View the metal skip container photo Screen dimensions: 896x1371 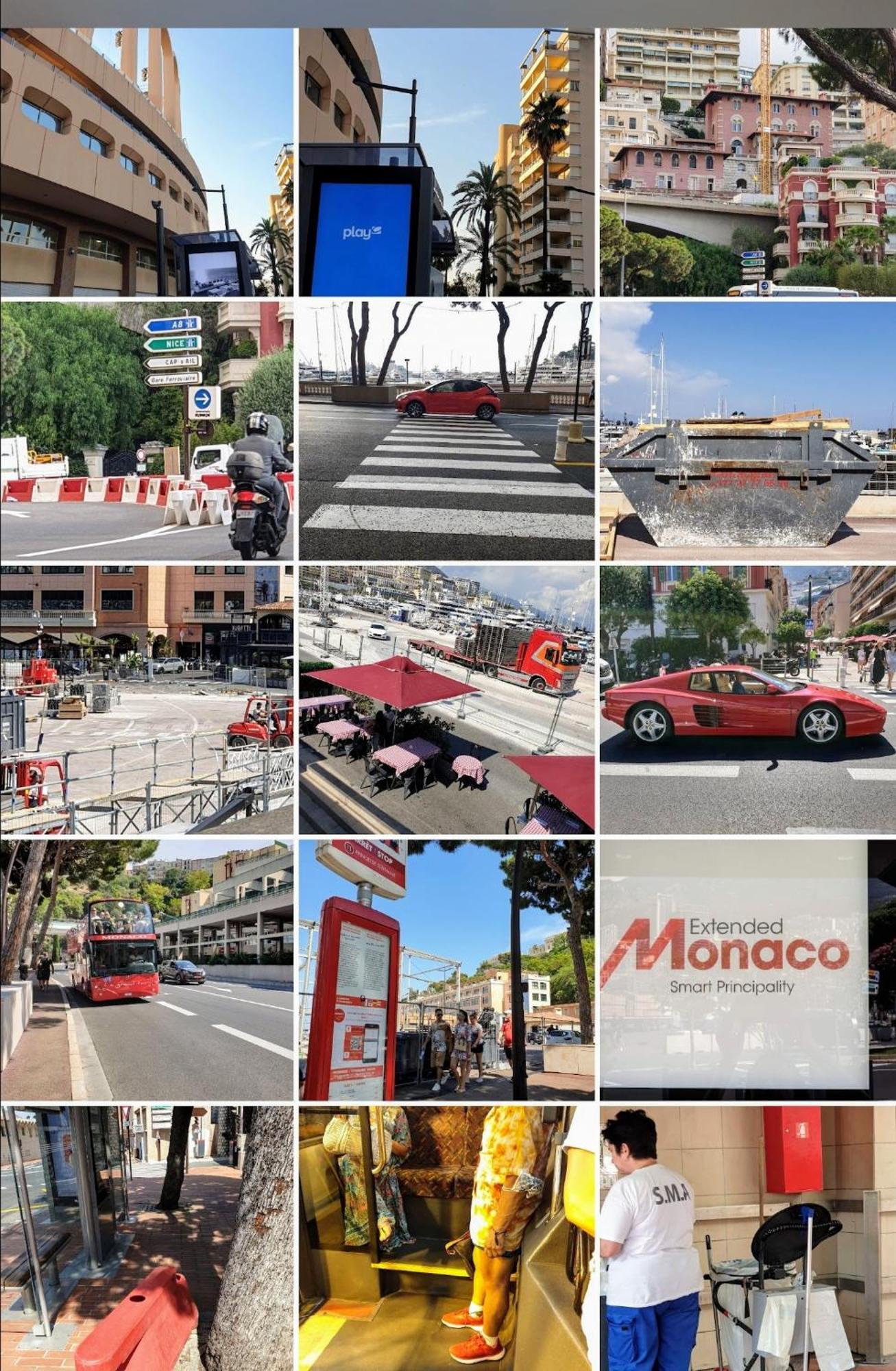[748, 430]
